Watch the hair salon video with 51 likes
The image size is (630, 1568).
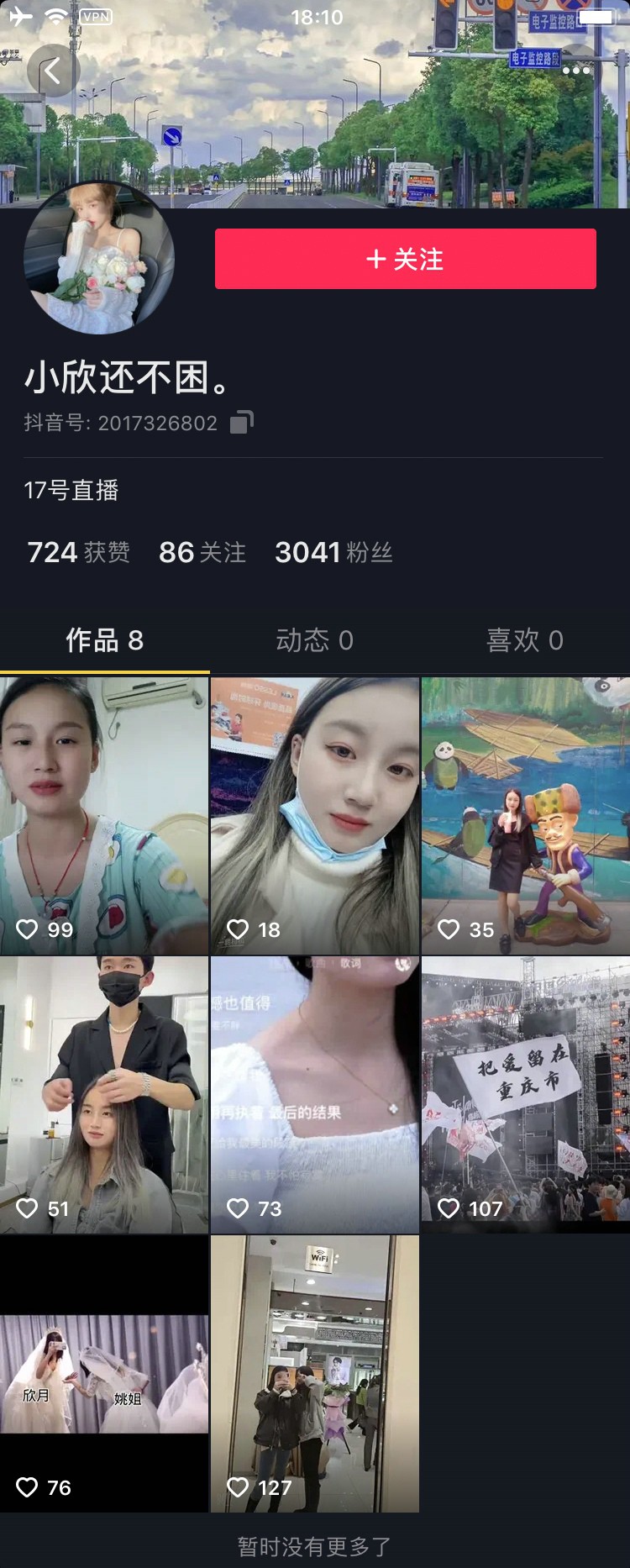(x=104, y=1094)
